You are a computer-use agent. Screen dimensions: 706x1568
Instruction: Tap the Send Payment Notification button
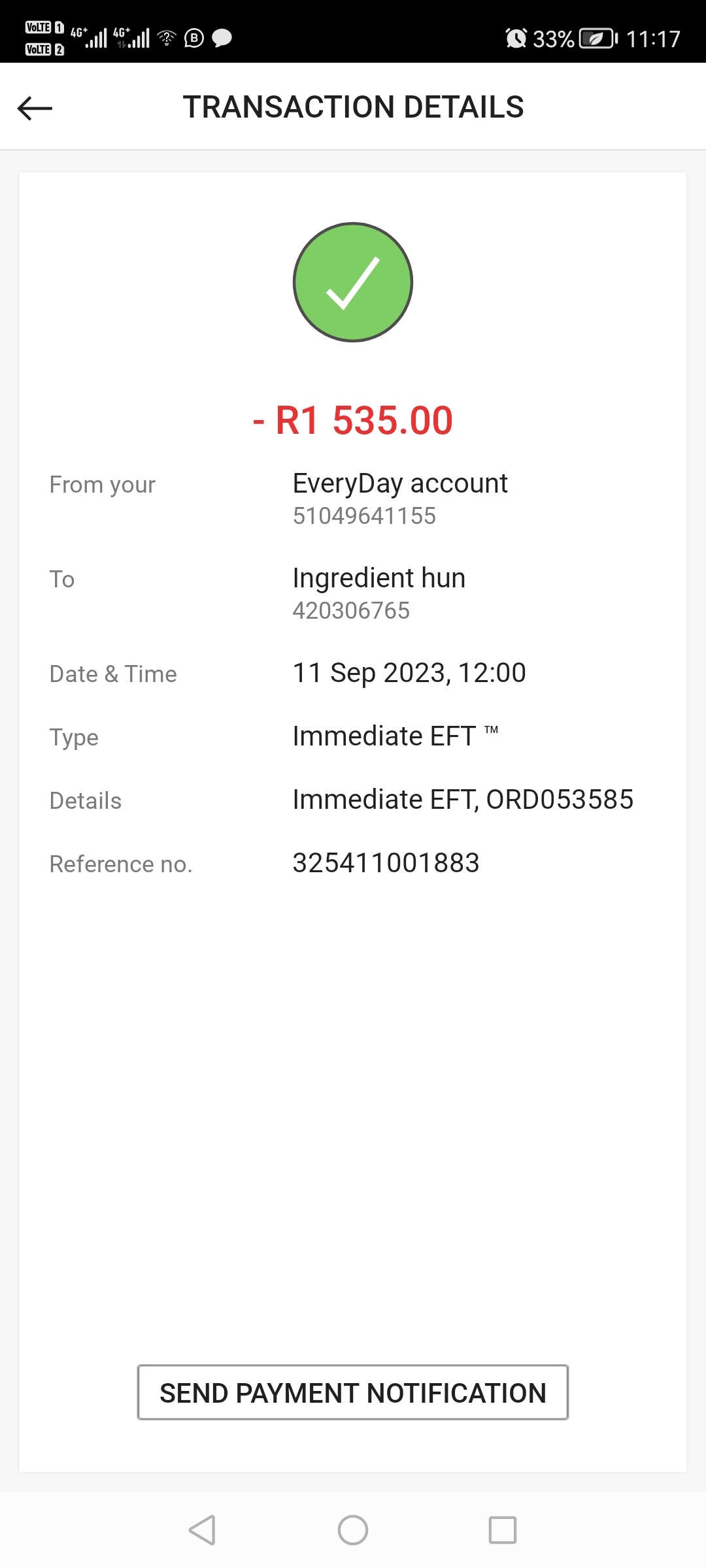click(x=353, y=1392)
